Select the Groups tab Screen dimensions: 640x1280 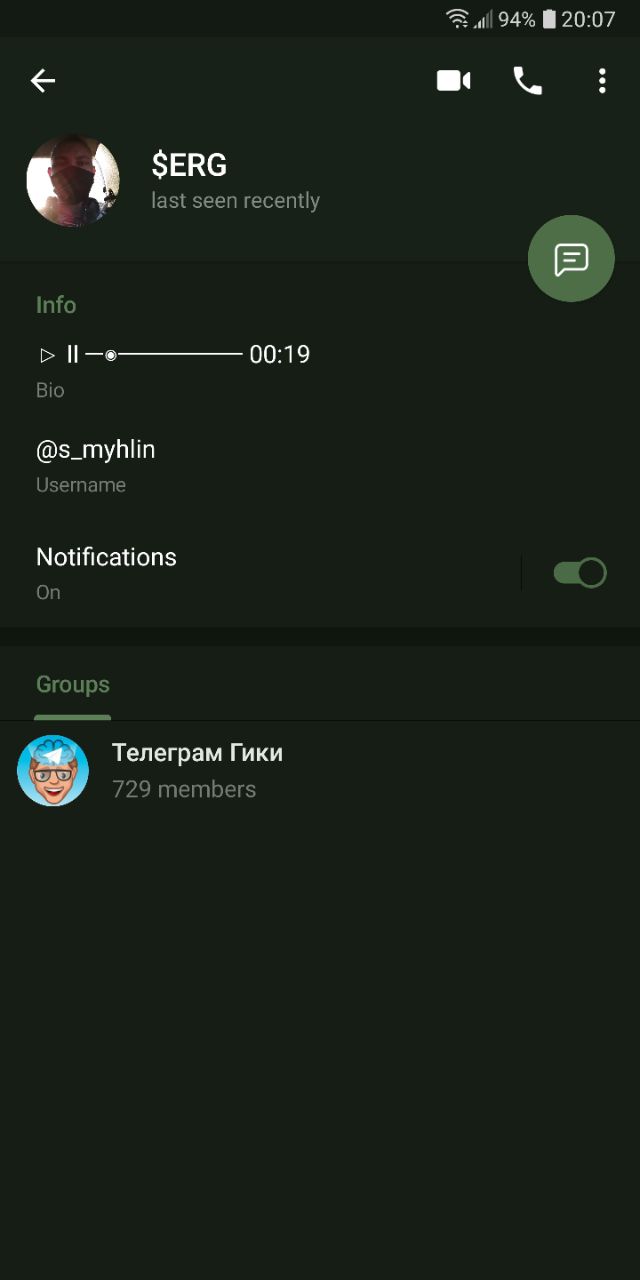click(73, 685)
